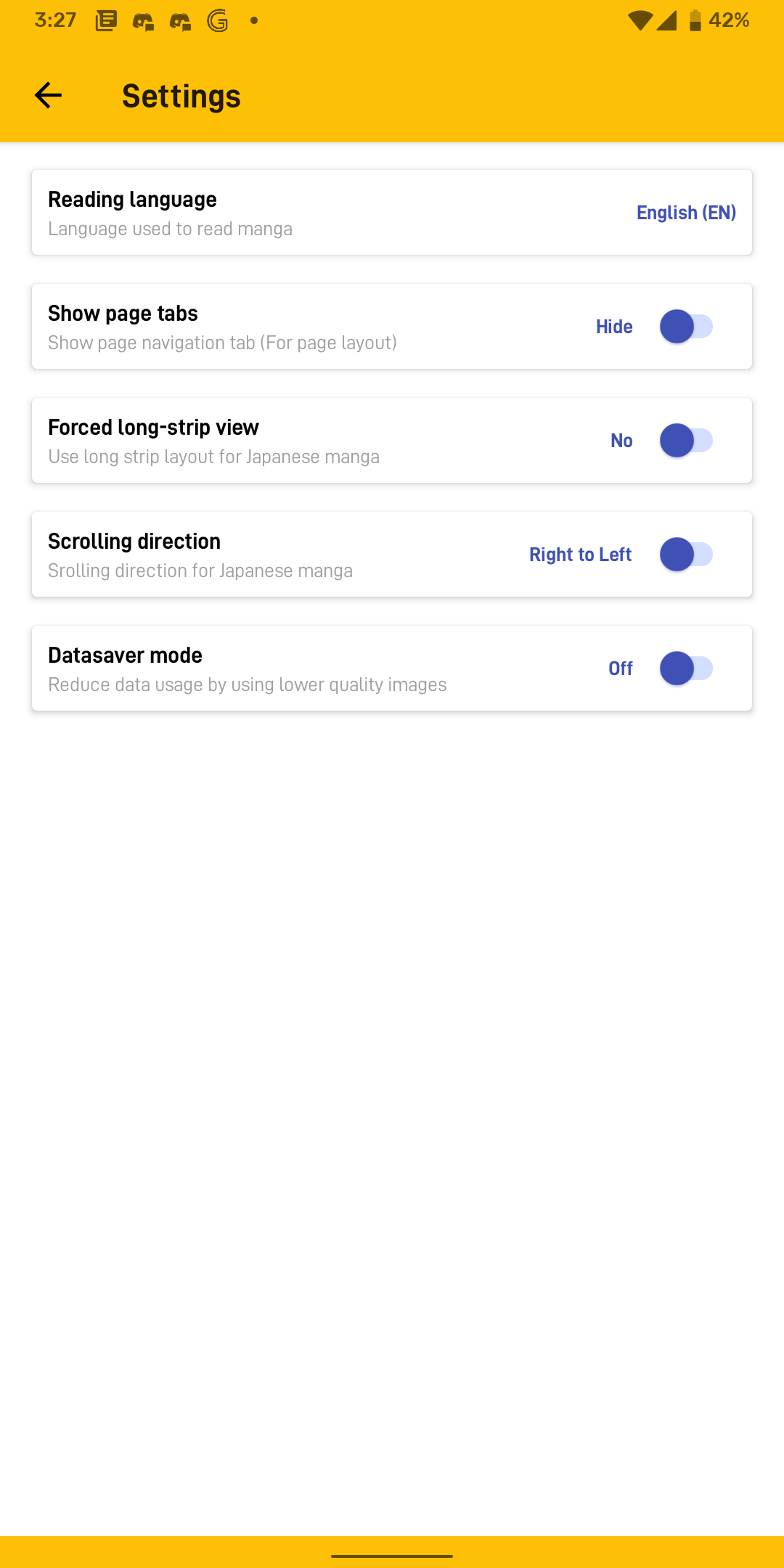Switch the Scrolling direction toggle
The image size is (784, 1568).
coord(686,555)
